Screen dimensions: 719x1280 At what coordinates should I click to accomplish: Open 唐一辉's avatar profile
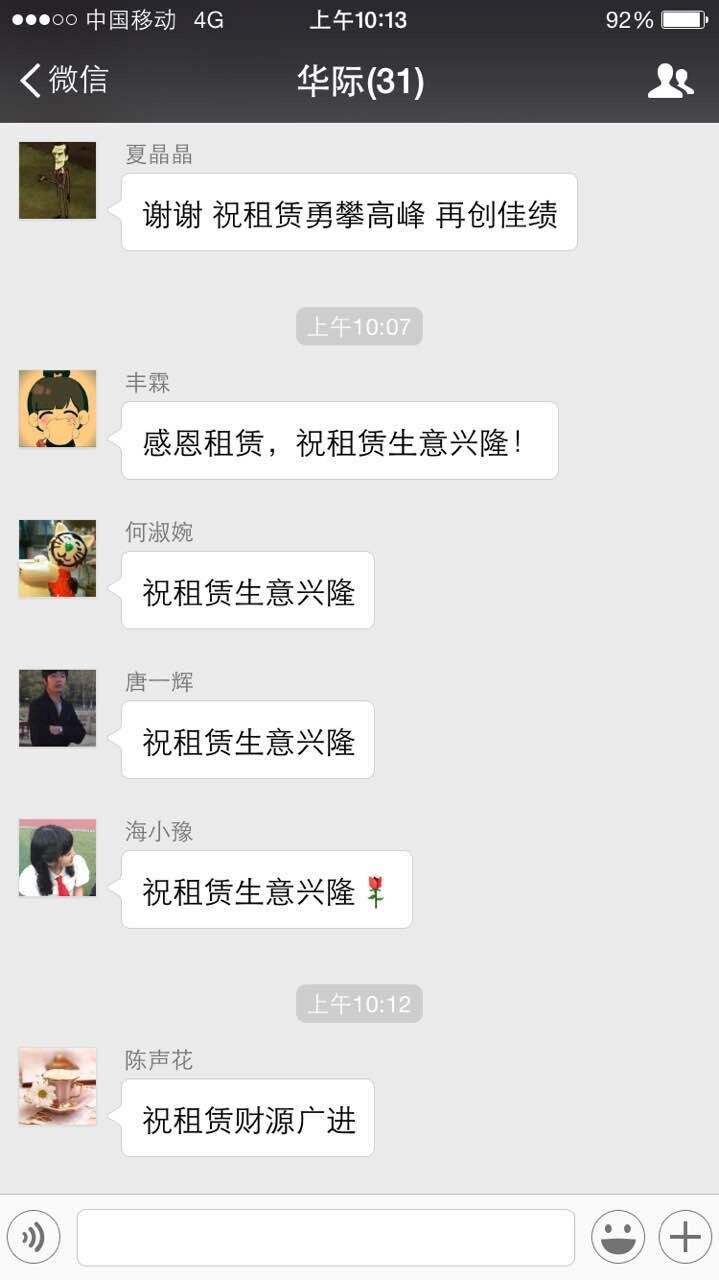(x=57, y=708)
